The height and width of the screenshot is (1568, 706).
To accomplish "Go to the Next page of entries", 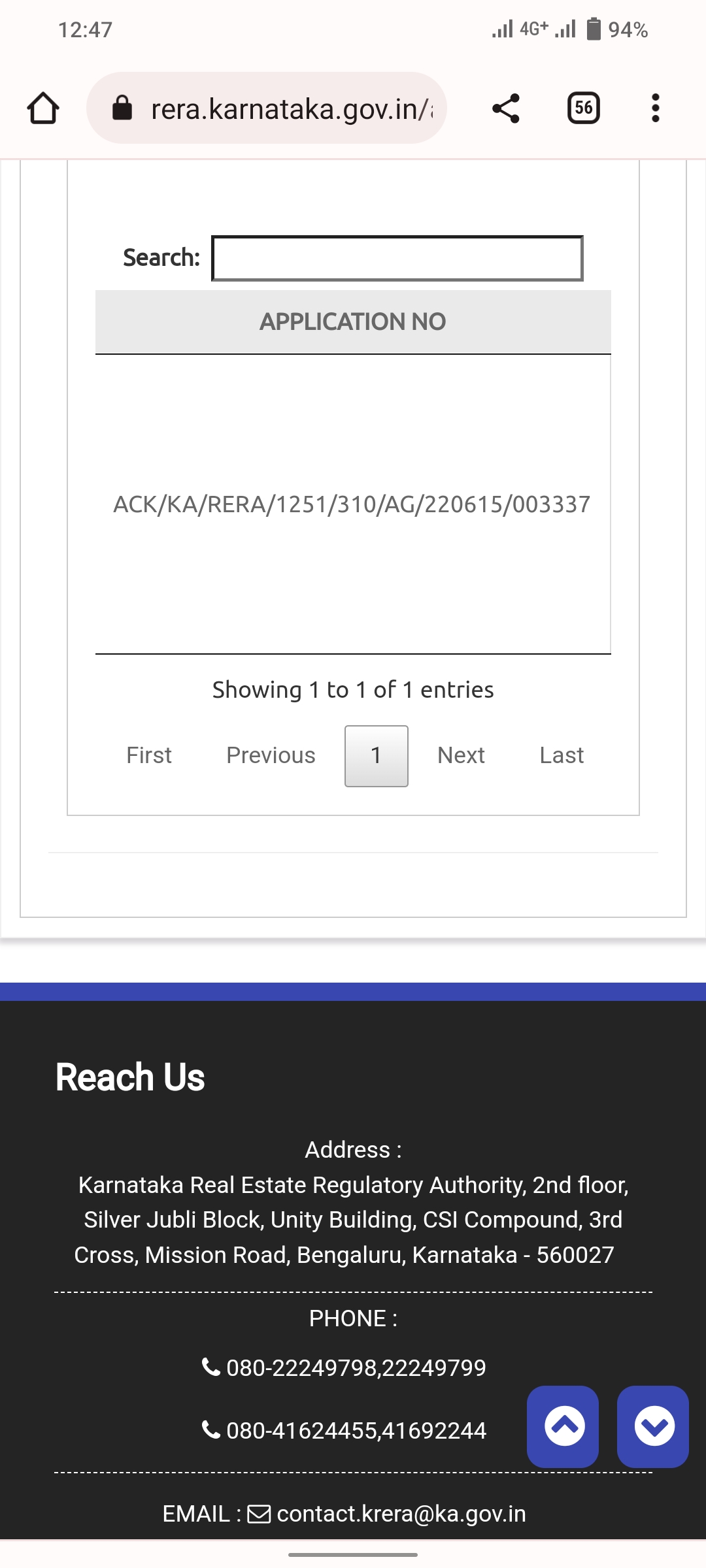I will tap(461, 755).
